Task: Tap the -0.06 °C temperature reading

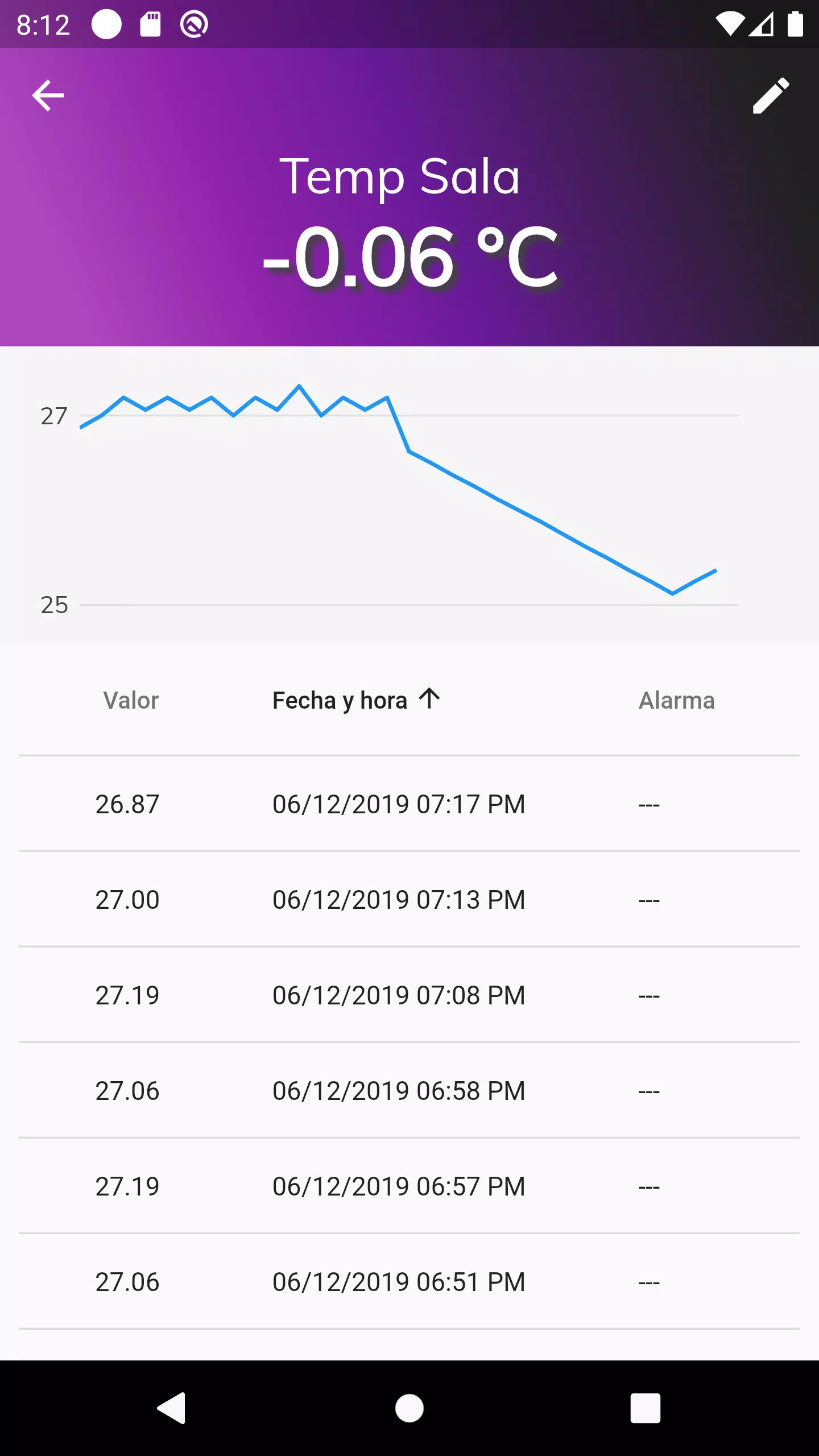Action: (x=409, y=259)
